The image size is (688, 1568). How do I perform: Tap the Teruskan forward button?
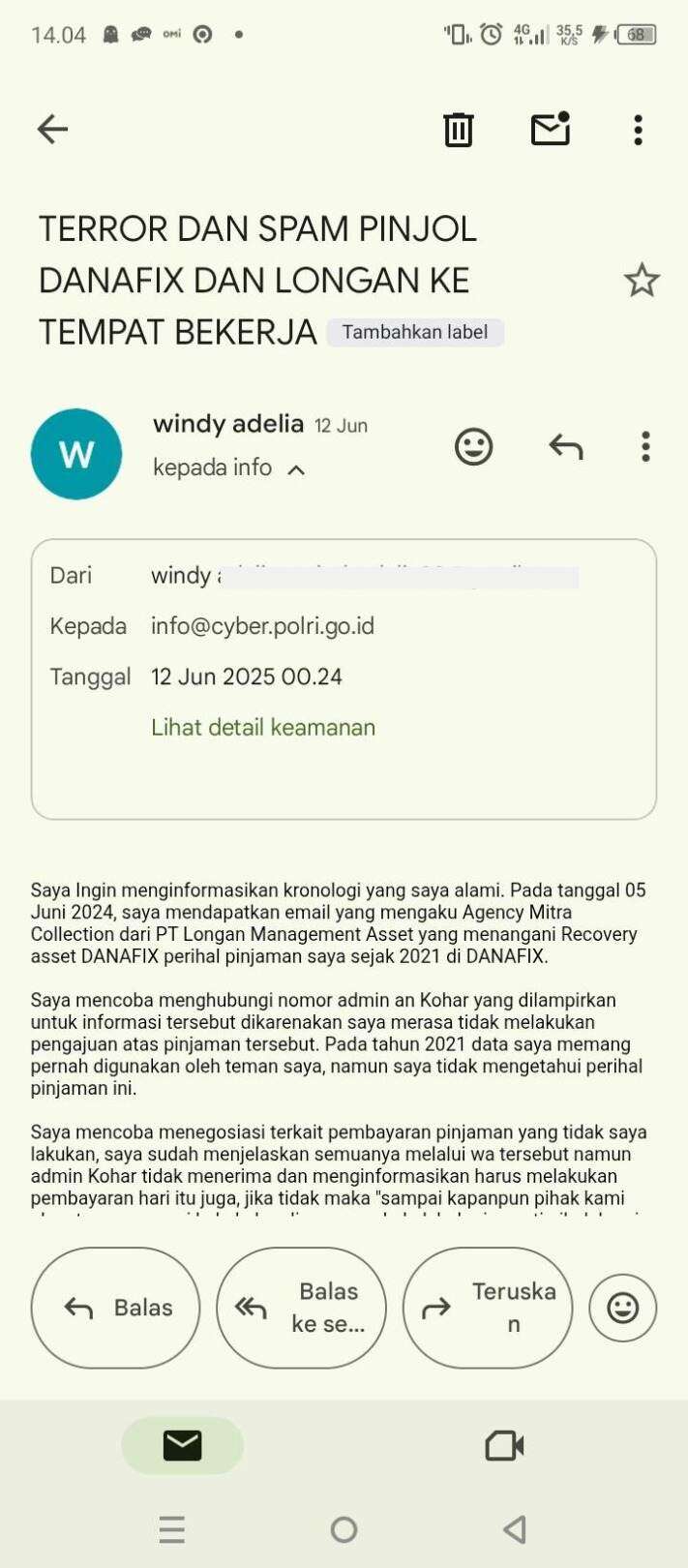point(488,1308)
